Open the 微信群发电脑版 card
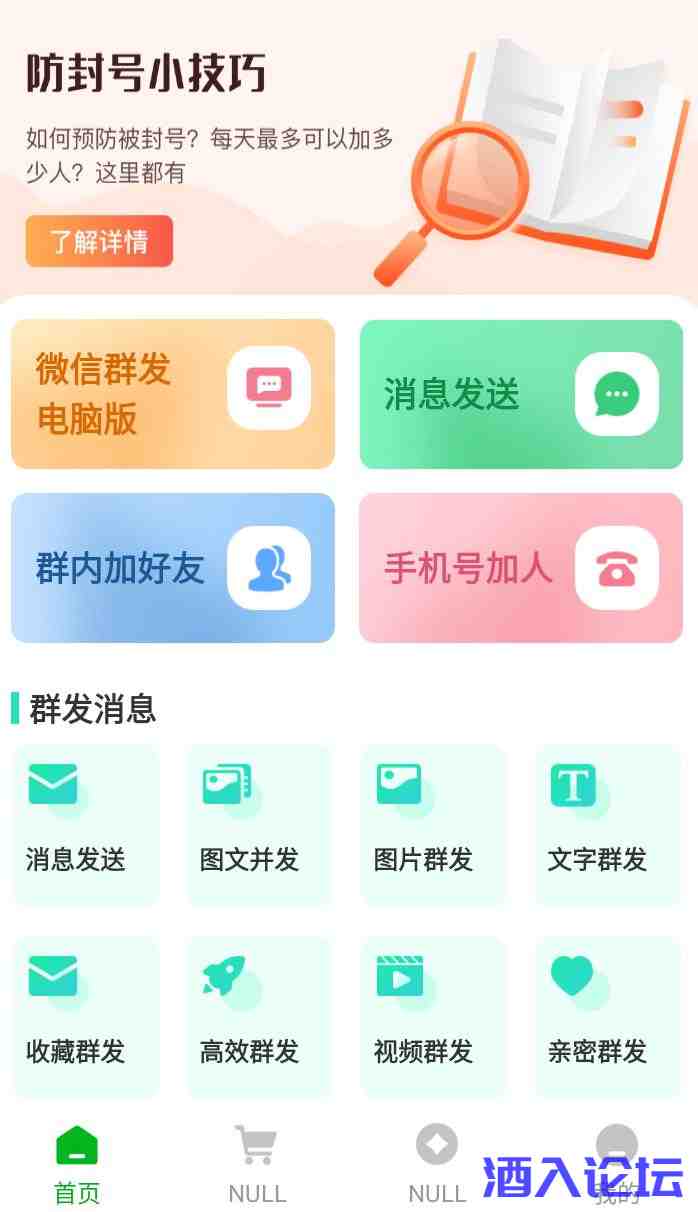 coord(172,394)
